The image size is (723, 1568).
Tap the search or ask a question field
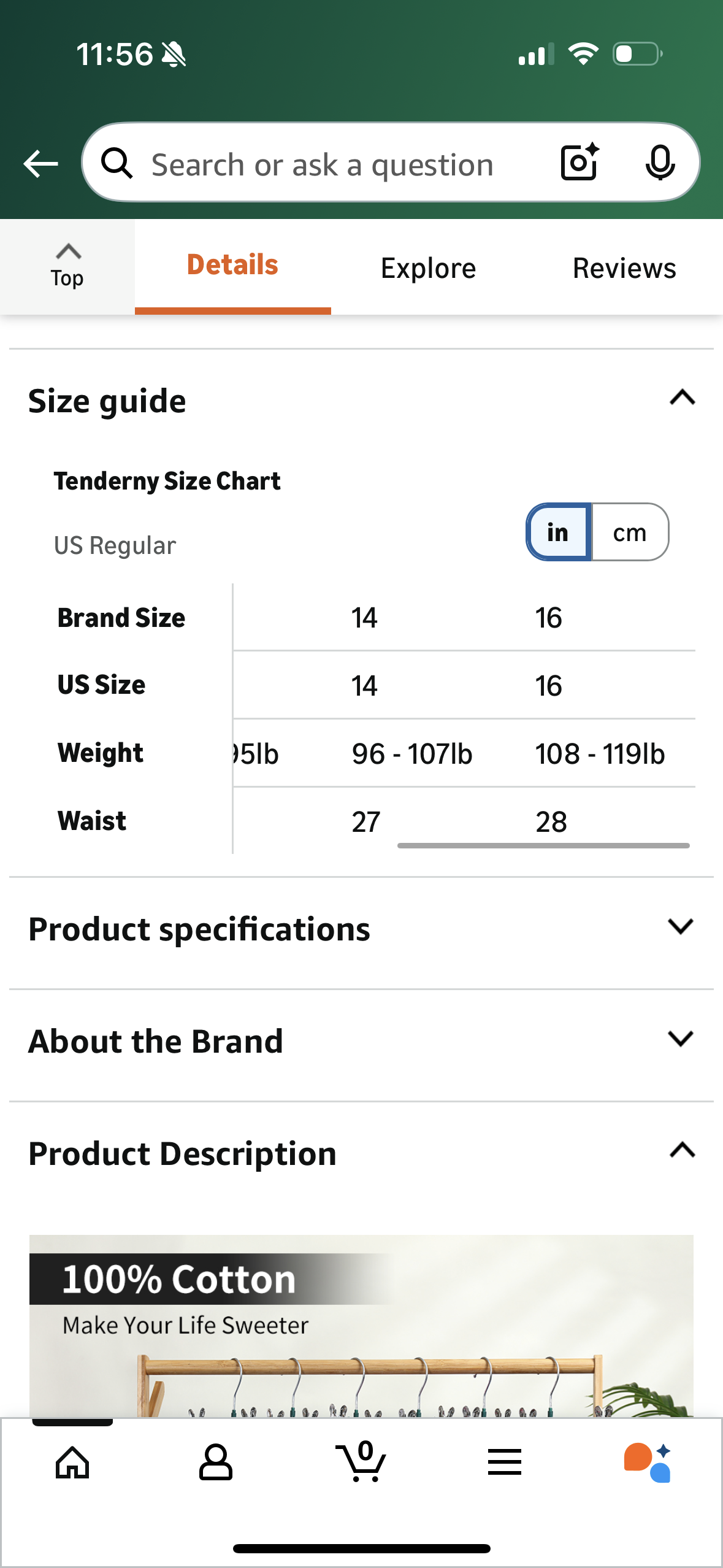coord(322,164)
